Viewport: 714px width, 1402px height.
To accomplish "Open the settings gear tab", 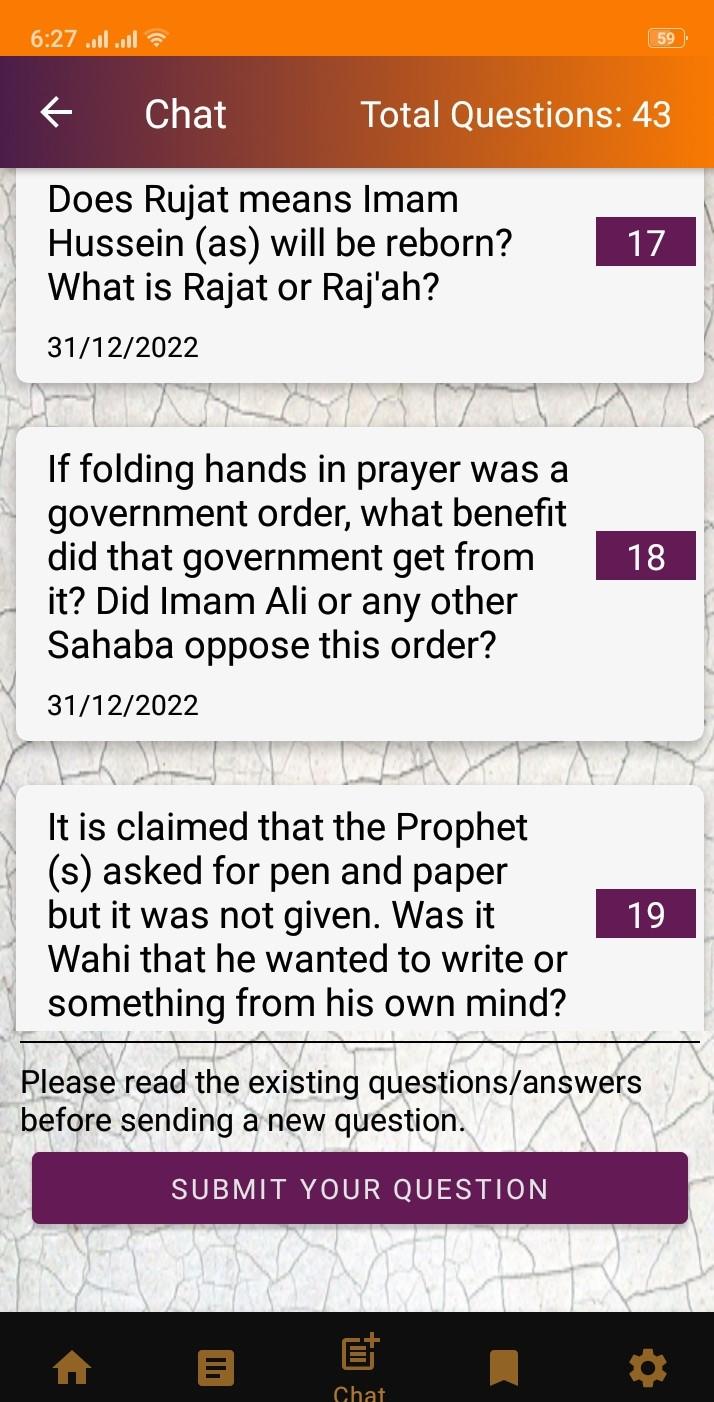I will click(x=647, y=1367).
